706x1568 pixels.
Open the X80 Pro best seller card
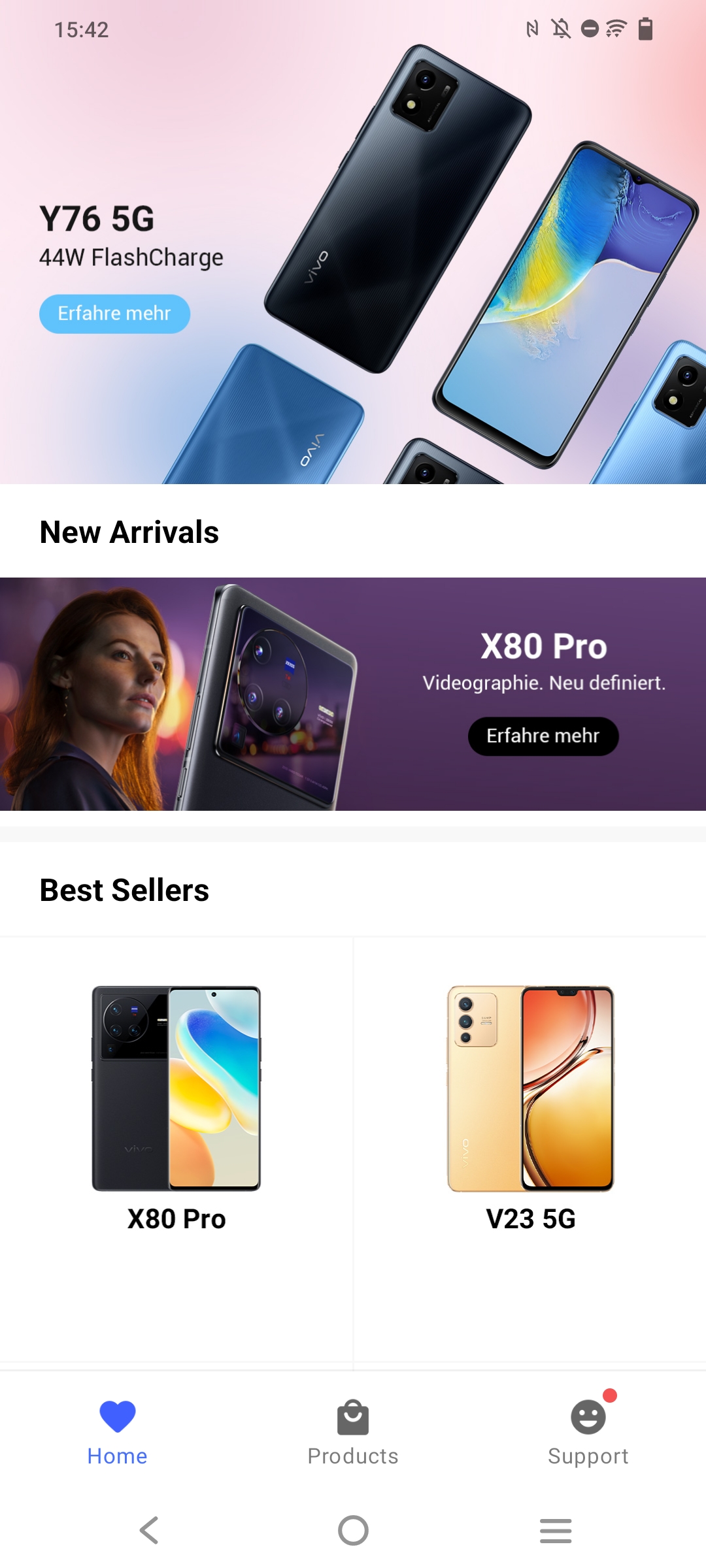176,1153
